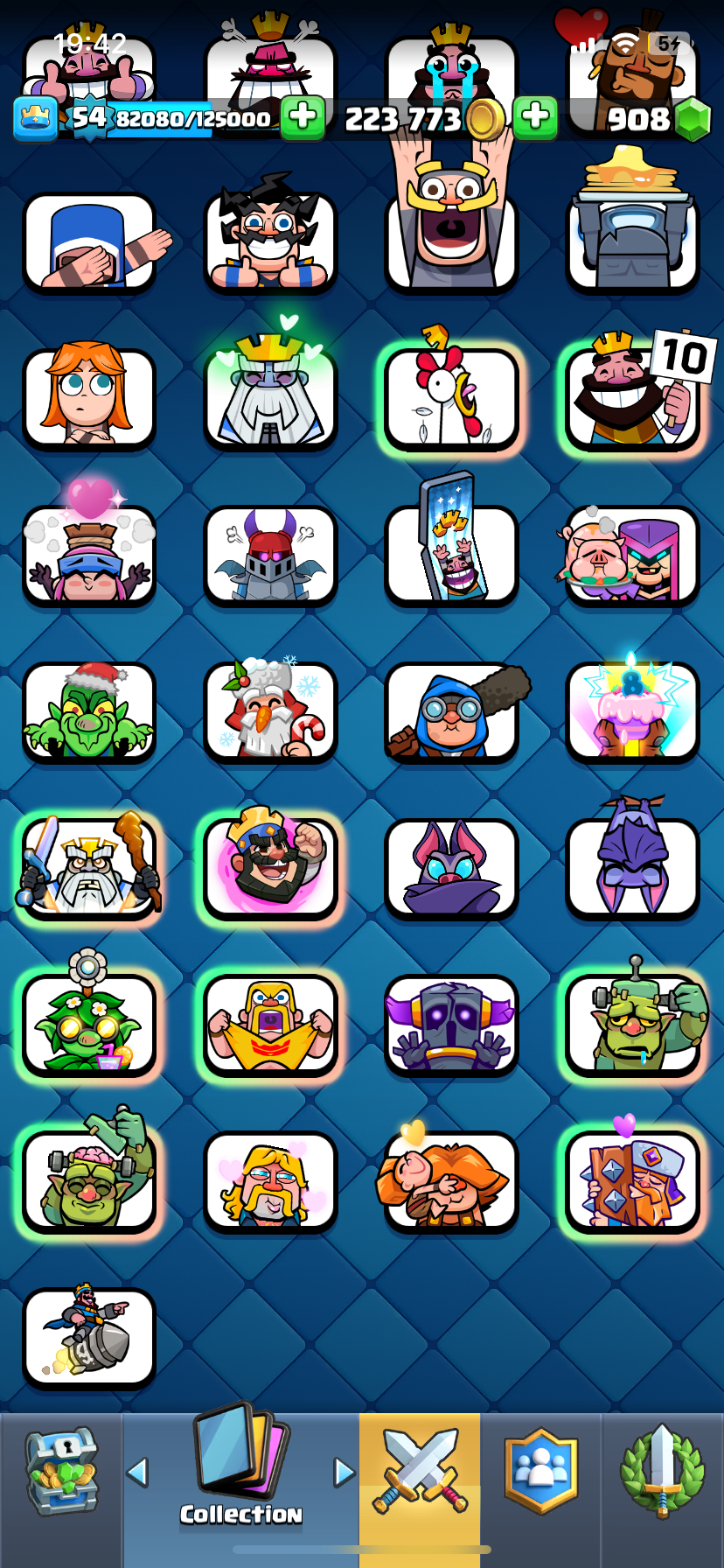Select the blue-hooded facepalm emote
This screenshot has height=1568, width=724.
click(89, 242)
